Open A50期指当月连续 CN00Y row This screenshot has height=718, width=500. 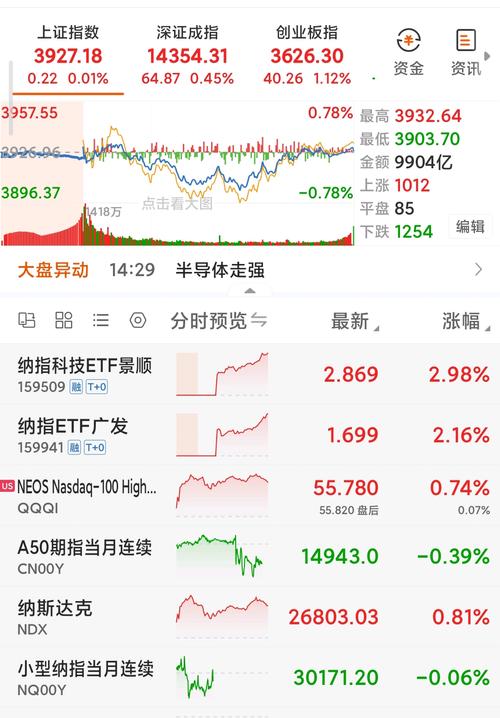pyautogui.click(x=250, y=556)
